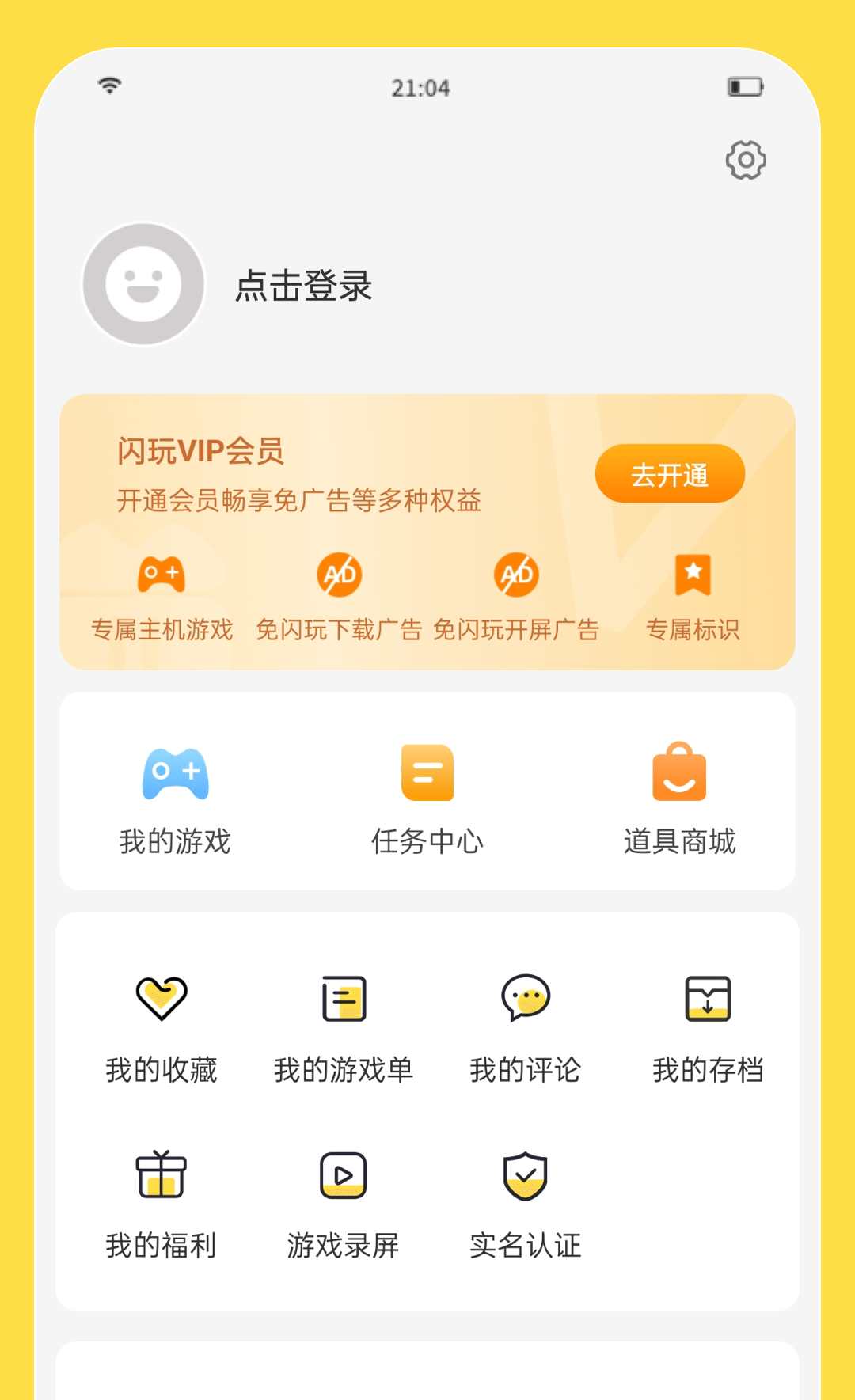Open 游戏录屏 screen recording
The height and width of the screenshot is (1400, 855).
point(343,1203)
